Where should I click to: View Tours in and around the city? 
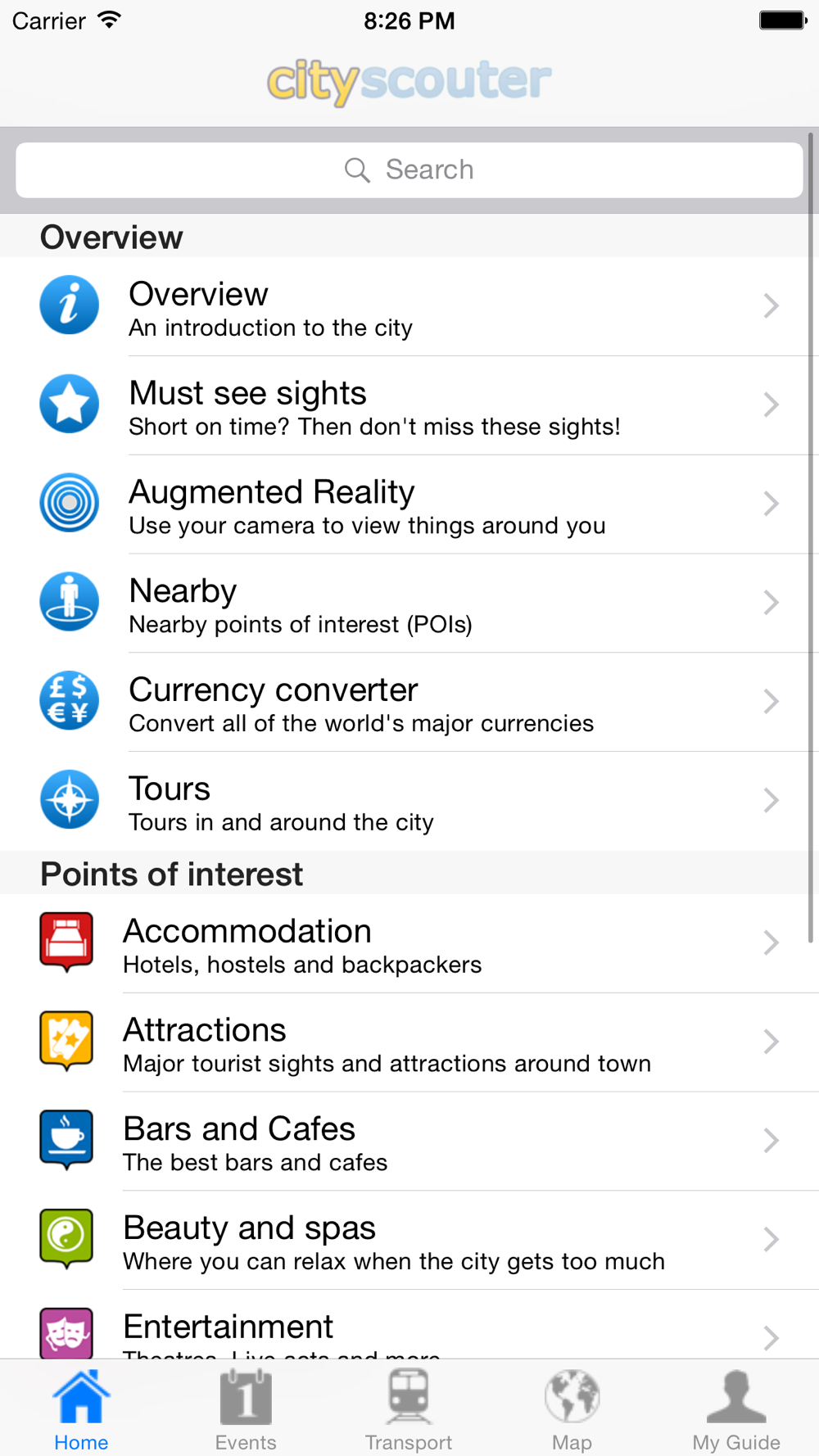point(409,802)
